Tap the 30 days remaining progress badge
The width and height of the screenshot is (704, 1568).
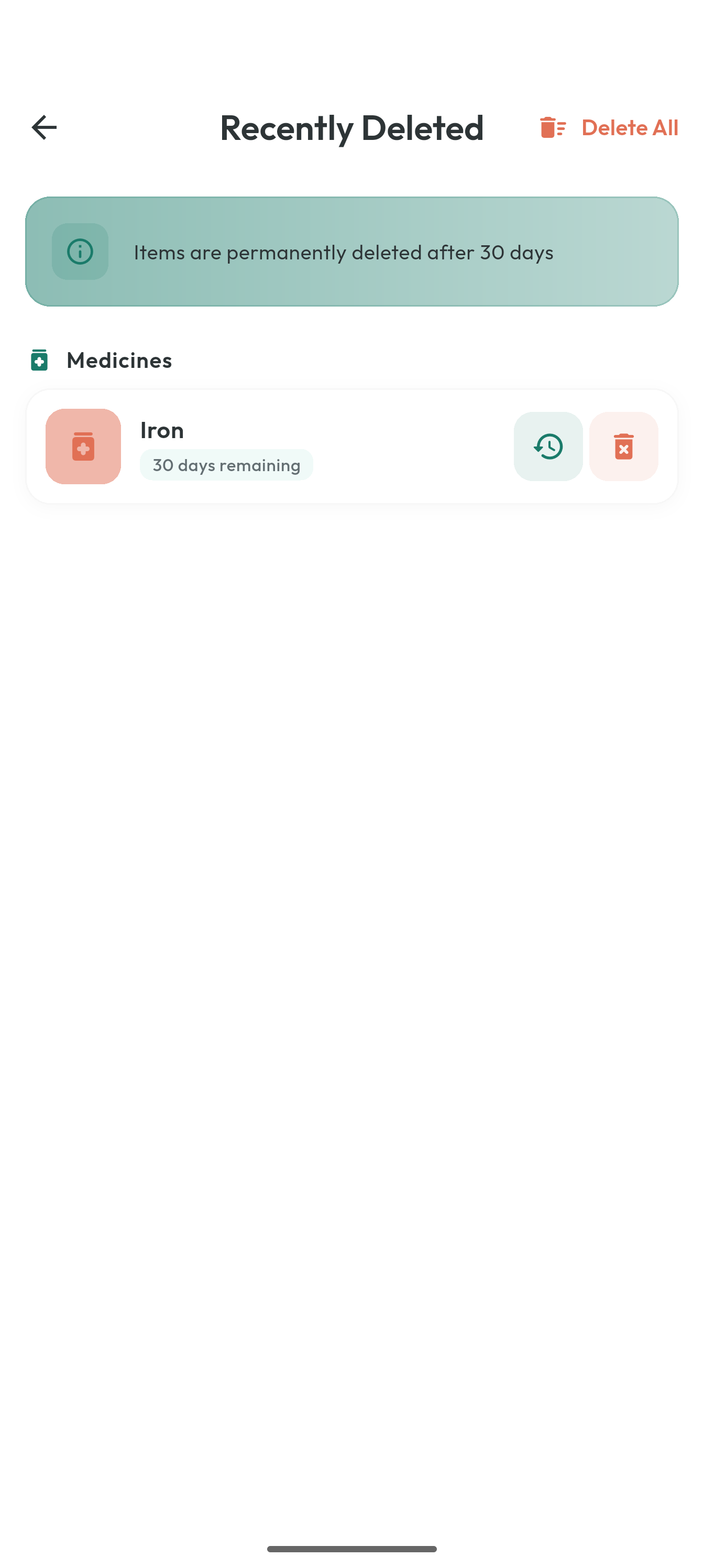pos(226,464)
